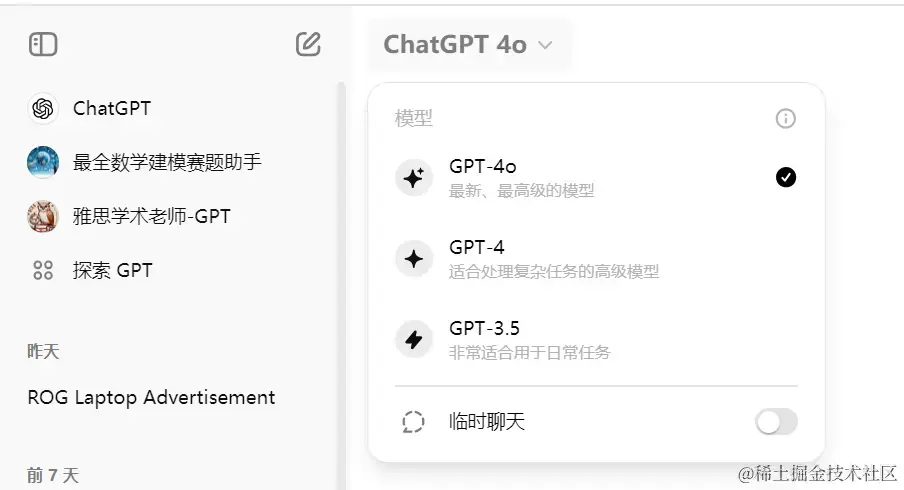Select the GPT-4o model
This screenshot has width=904, height=490.
[595, 177]
